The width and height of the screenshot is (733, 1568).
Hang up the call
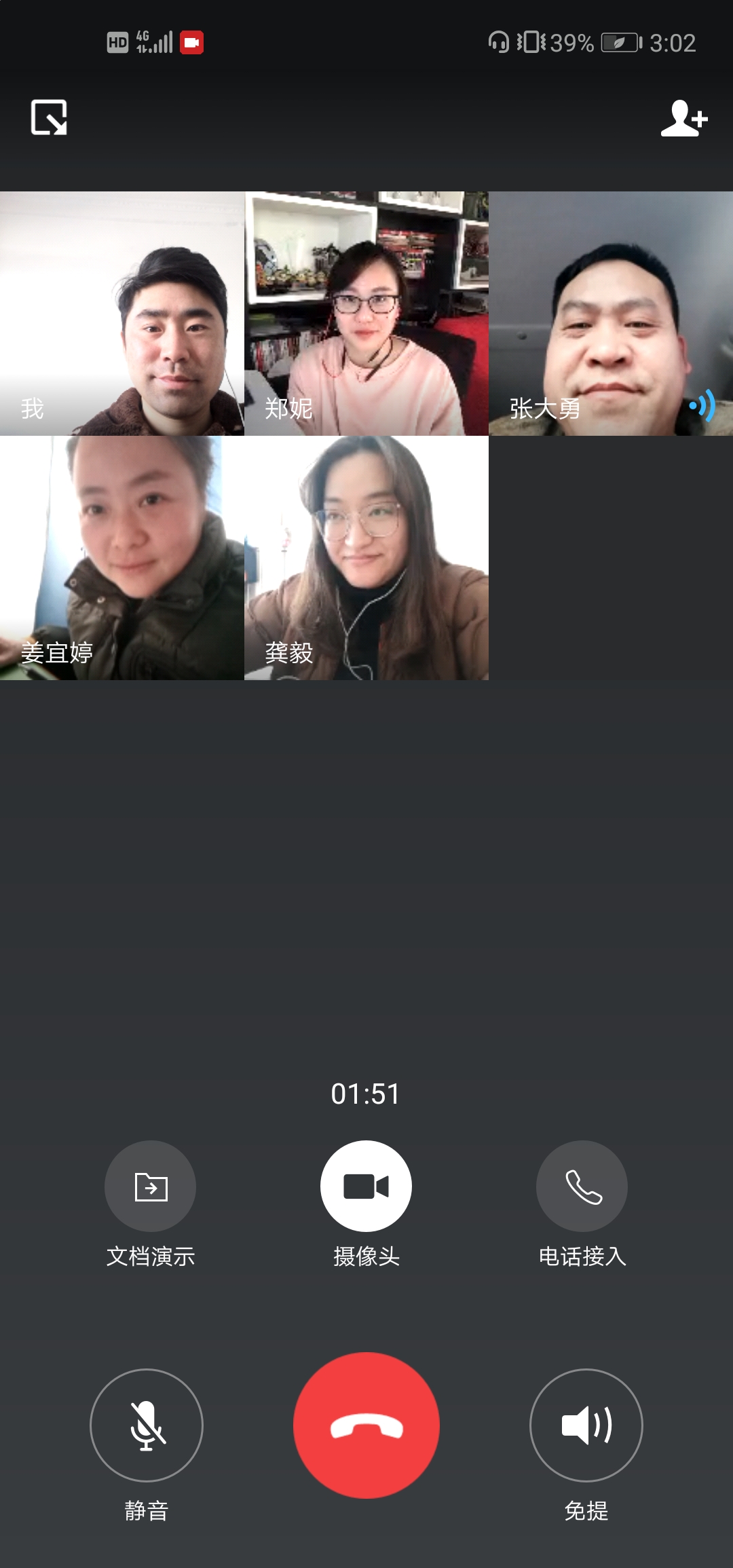(366, 1425)
